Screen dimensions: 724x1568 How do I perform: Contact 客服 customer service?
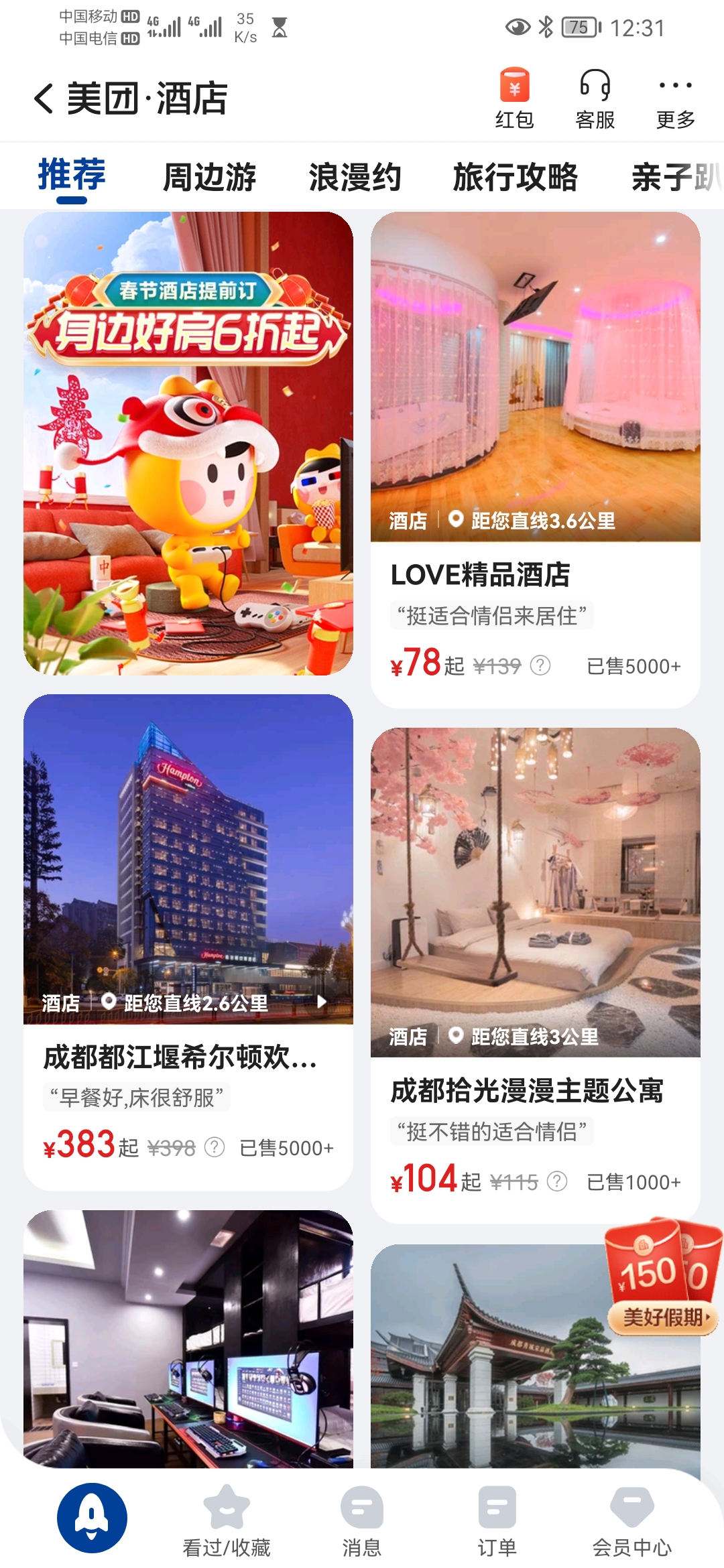(595, 98)
